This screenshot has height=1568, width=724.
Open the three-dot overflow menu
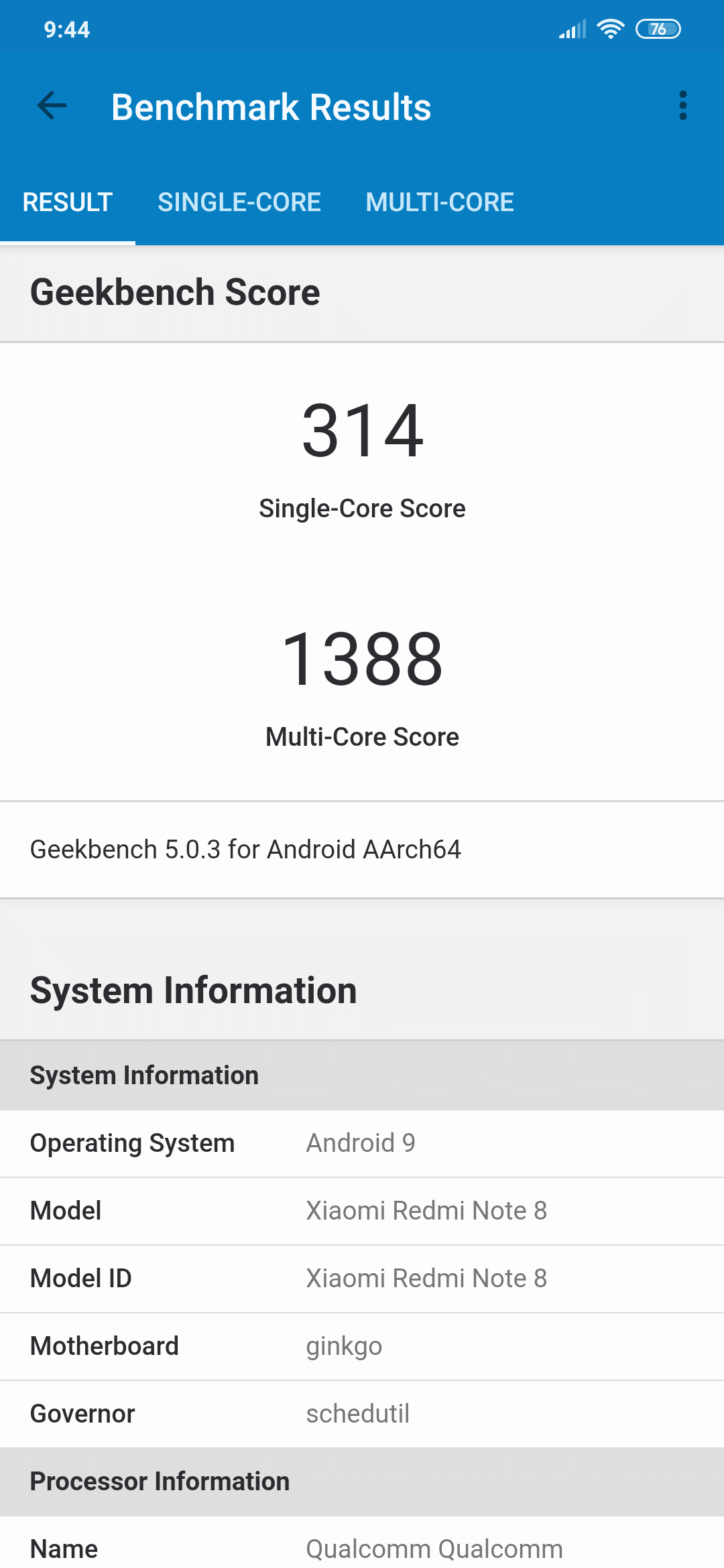[x=682, y=106]
